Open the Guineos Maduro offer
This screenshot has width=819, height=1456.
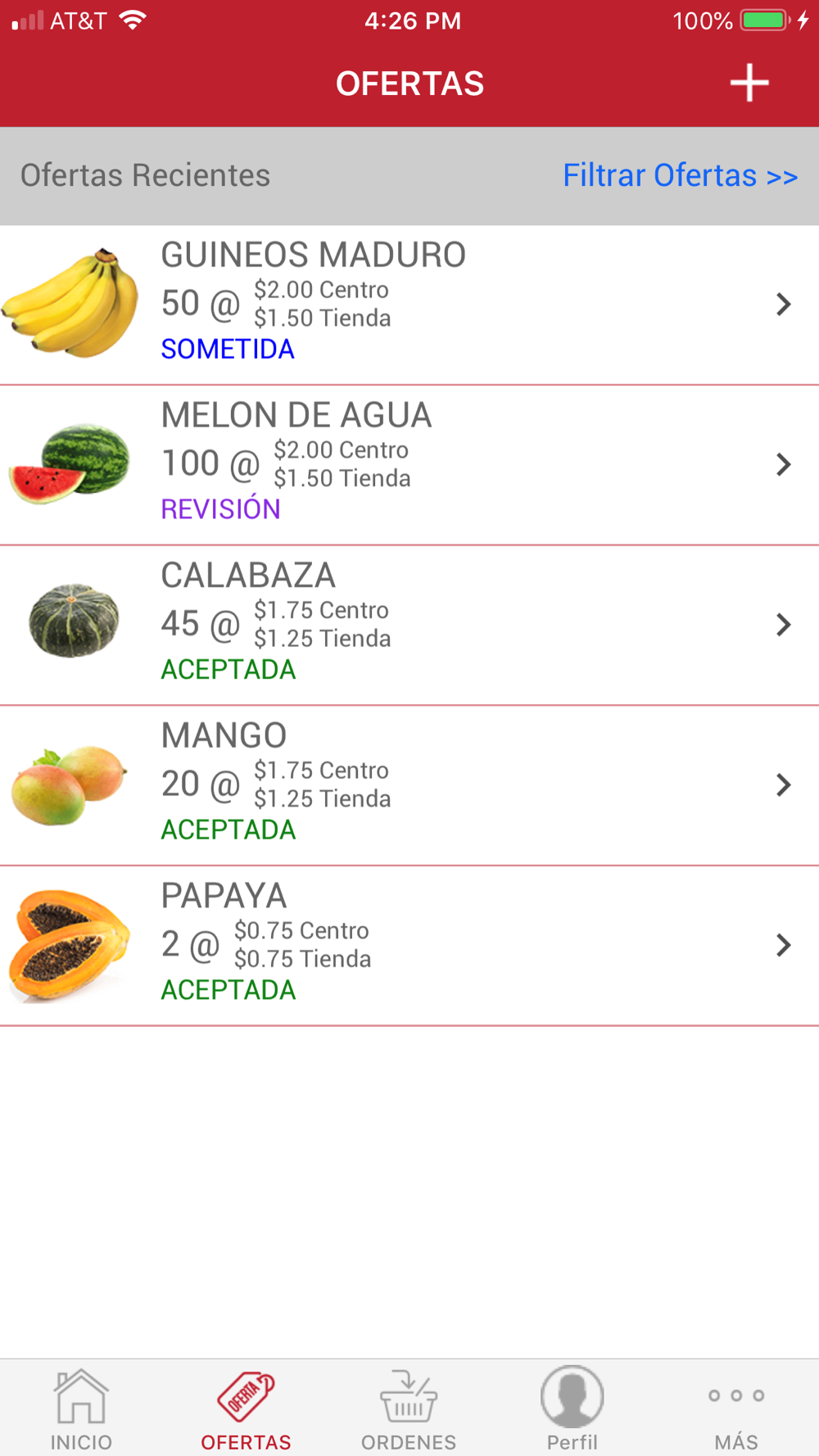pyautogui.click(x=409, y=305)
